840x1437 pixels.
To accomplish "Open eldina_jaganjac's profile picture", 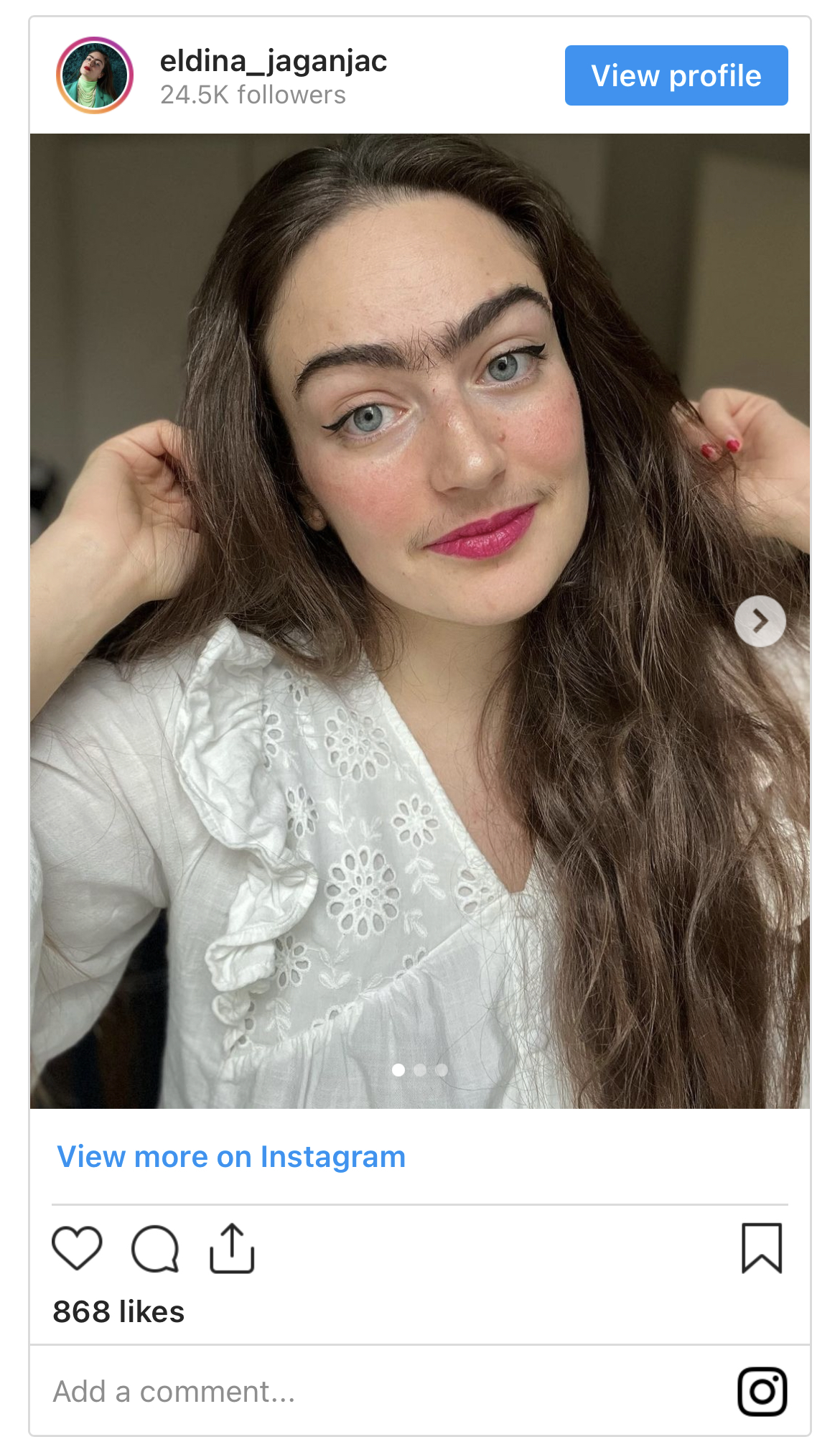I will (x=95, y=75).
